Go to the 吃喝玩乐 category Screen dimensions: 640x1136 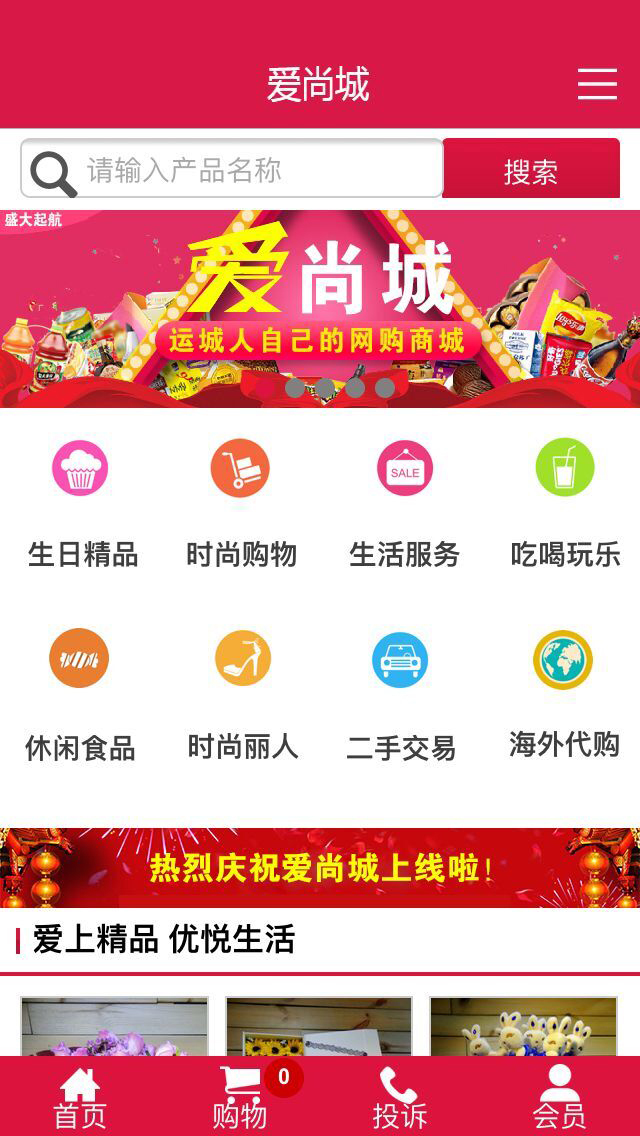(x=565, y=502)
